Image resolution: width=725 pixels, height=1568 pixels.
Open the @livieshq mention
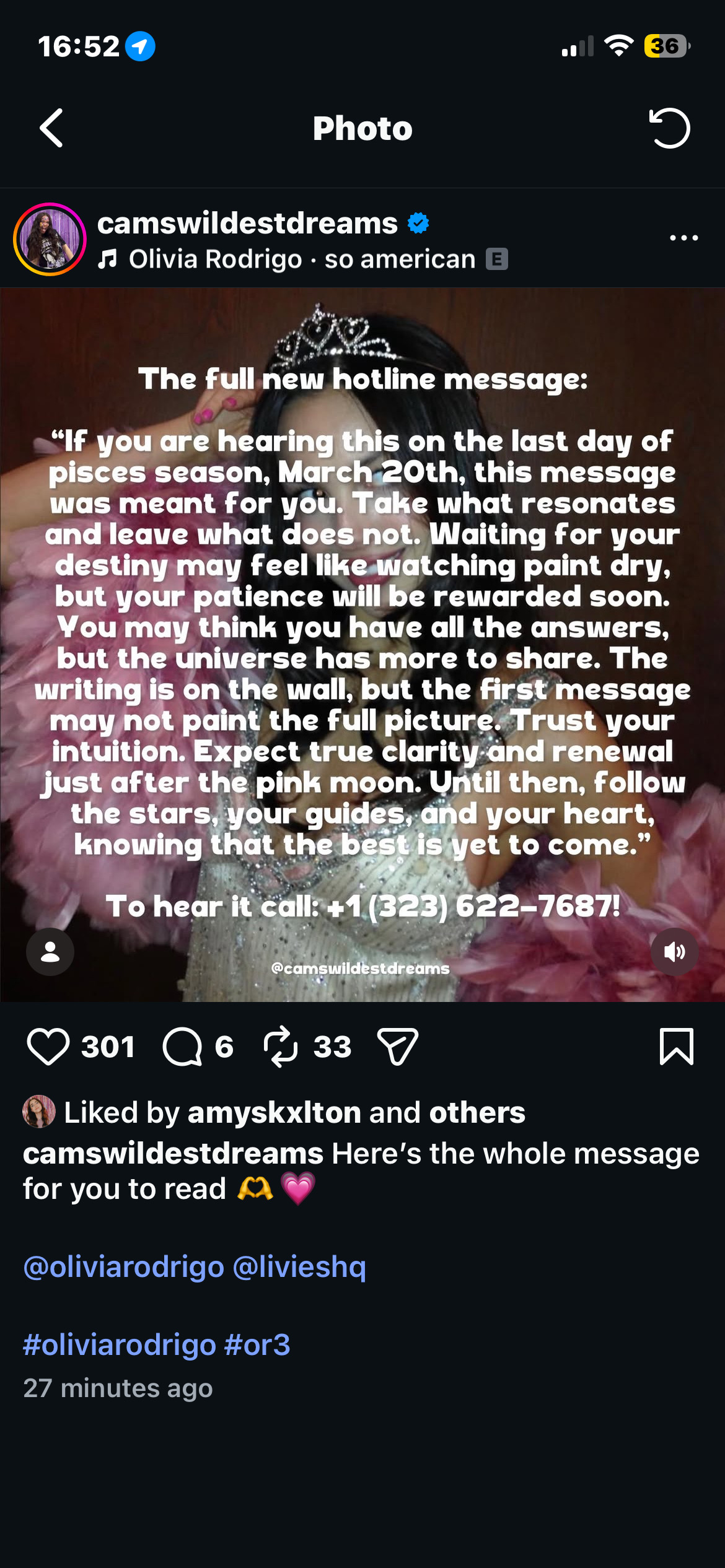(x=299, y=1266)
